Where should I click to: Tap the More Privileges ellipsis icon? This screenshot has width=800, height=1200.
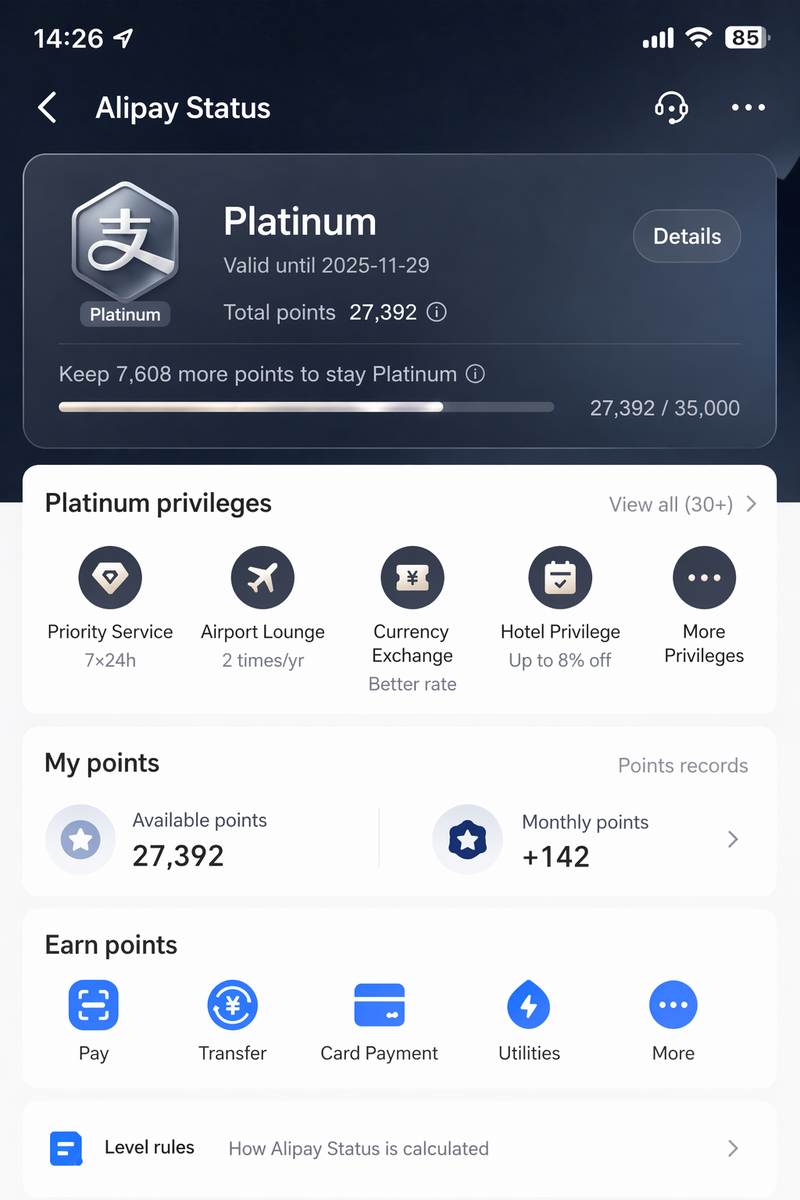(704, 577)
